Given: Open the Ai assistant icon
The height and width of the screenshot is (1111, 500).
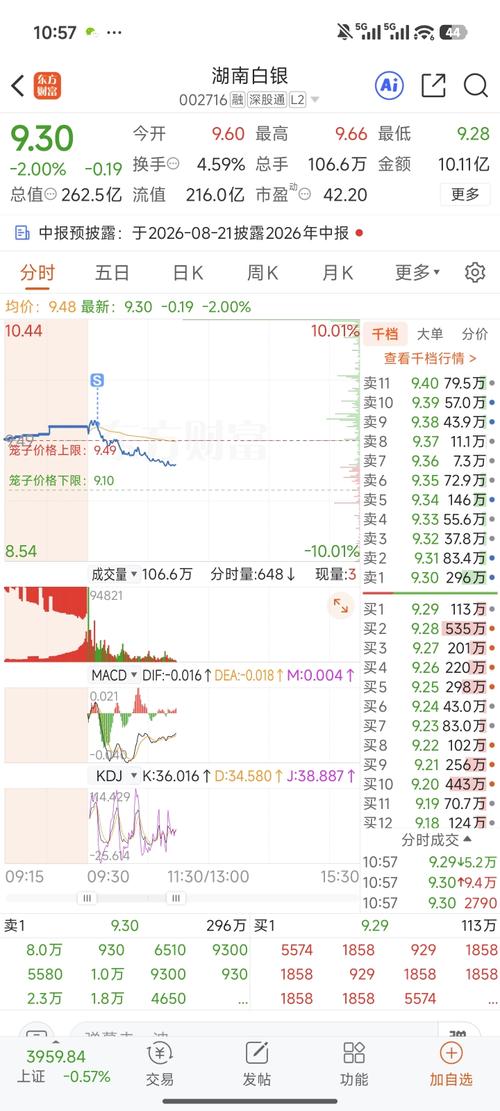Looking at the screenshot, I should point(389,86).
